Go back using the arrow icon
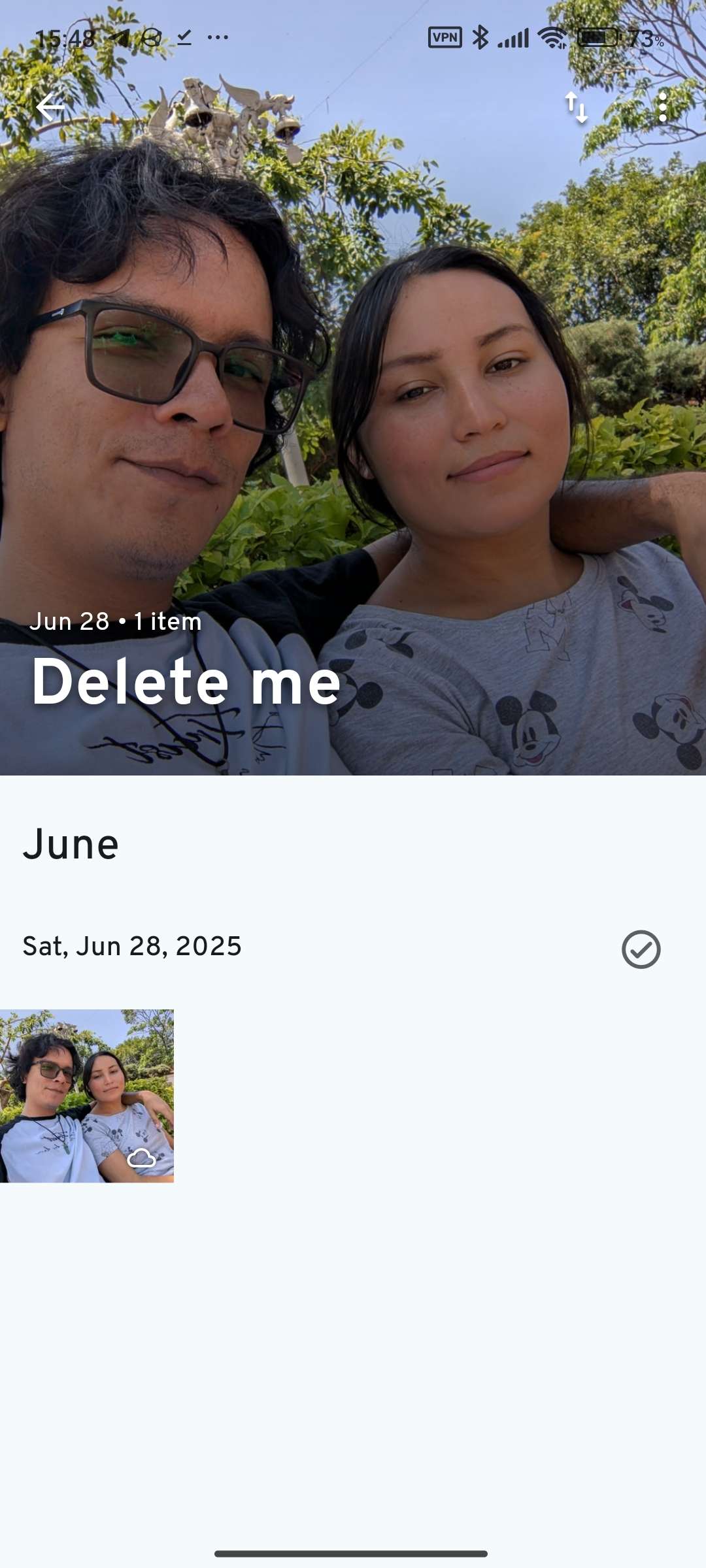The width and height of the screenshot is (706, 1568). click(x=50, y=107)
